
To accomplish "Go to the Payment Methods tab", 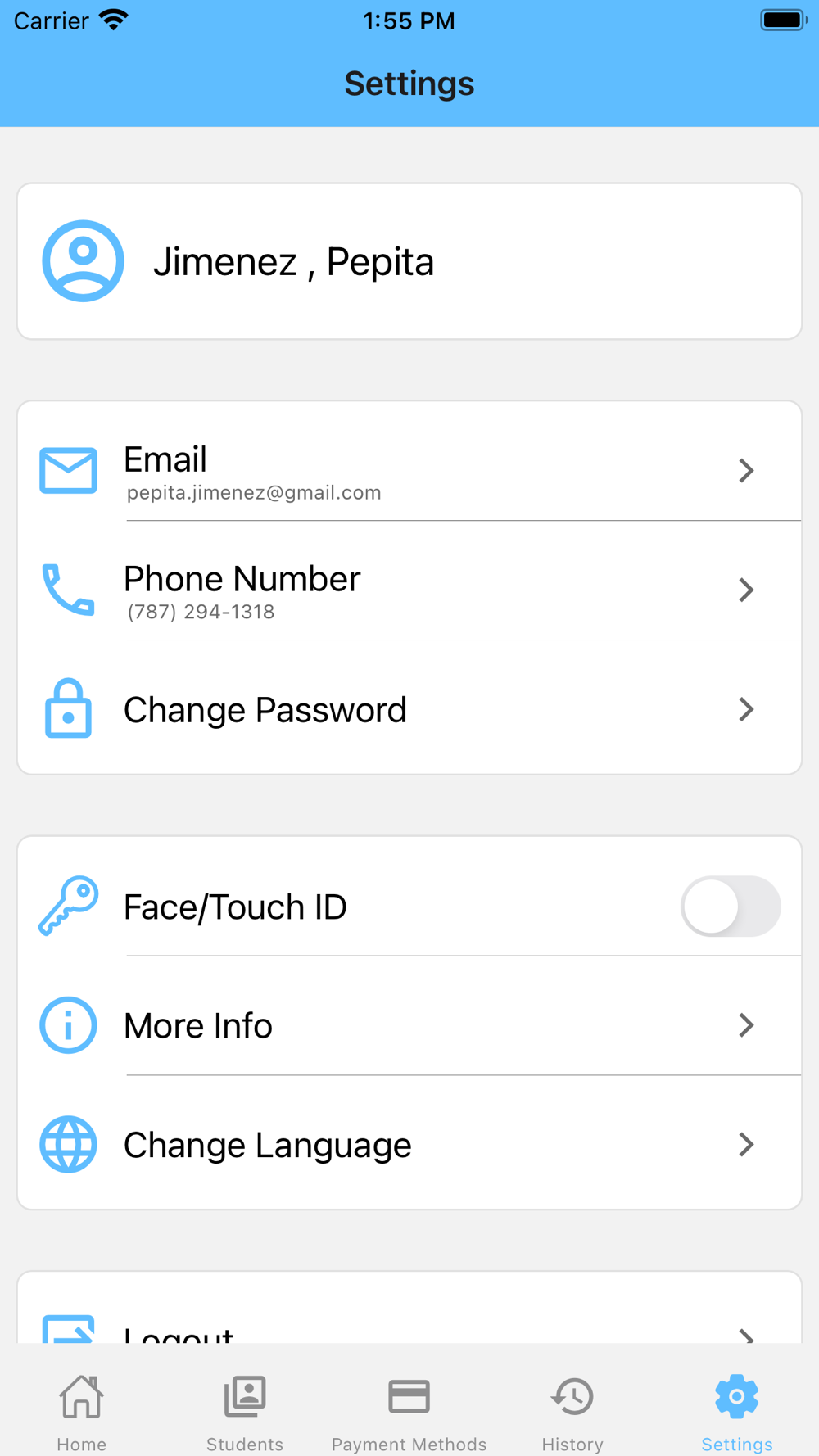I will 409,1412.
